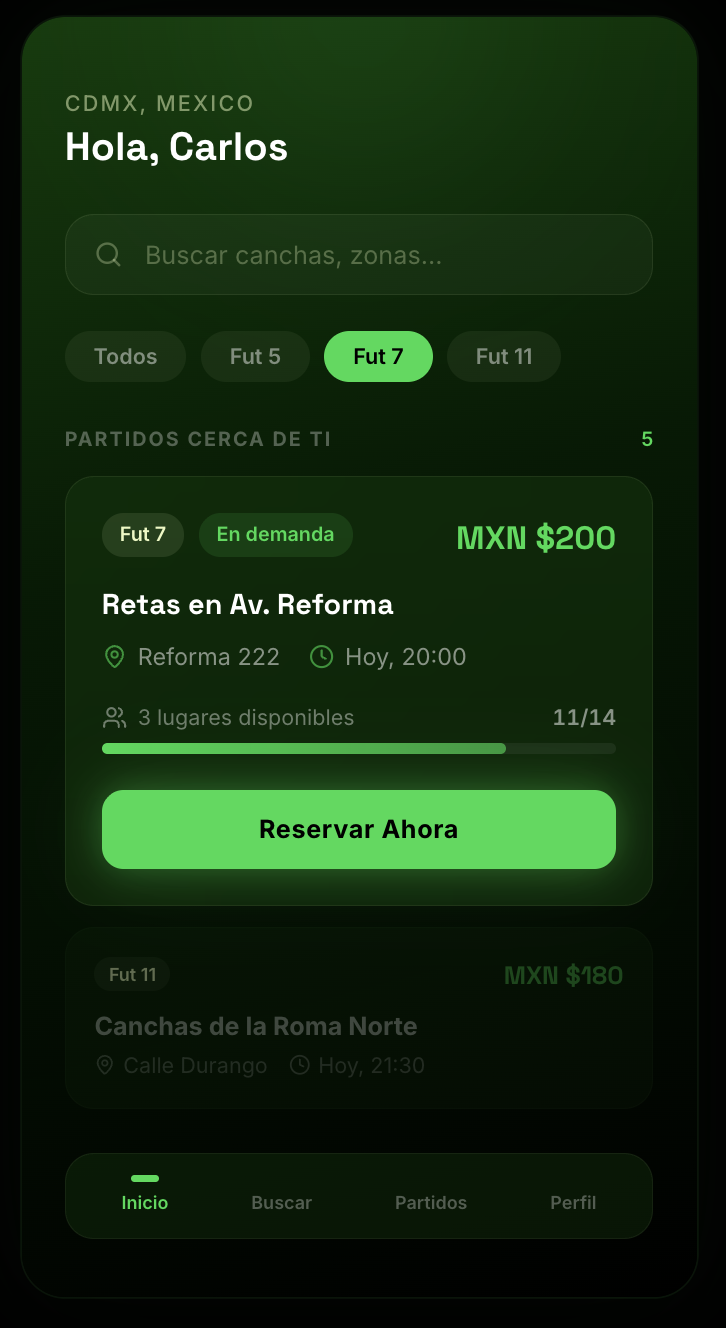The width and height of the screenshot is (726, 1328).
Task: Click the players icon near 3 lugares disponibles
Action: click(113, 716)
